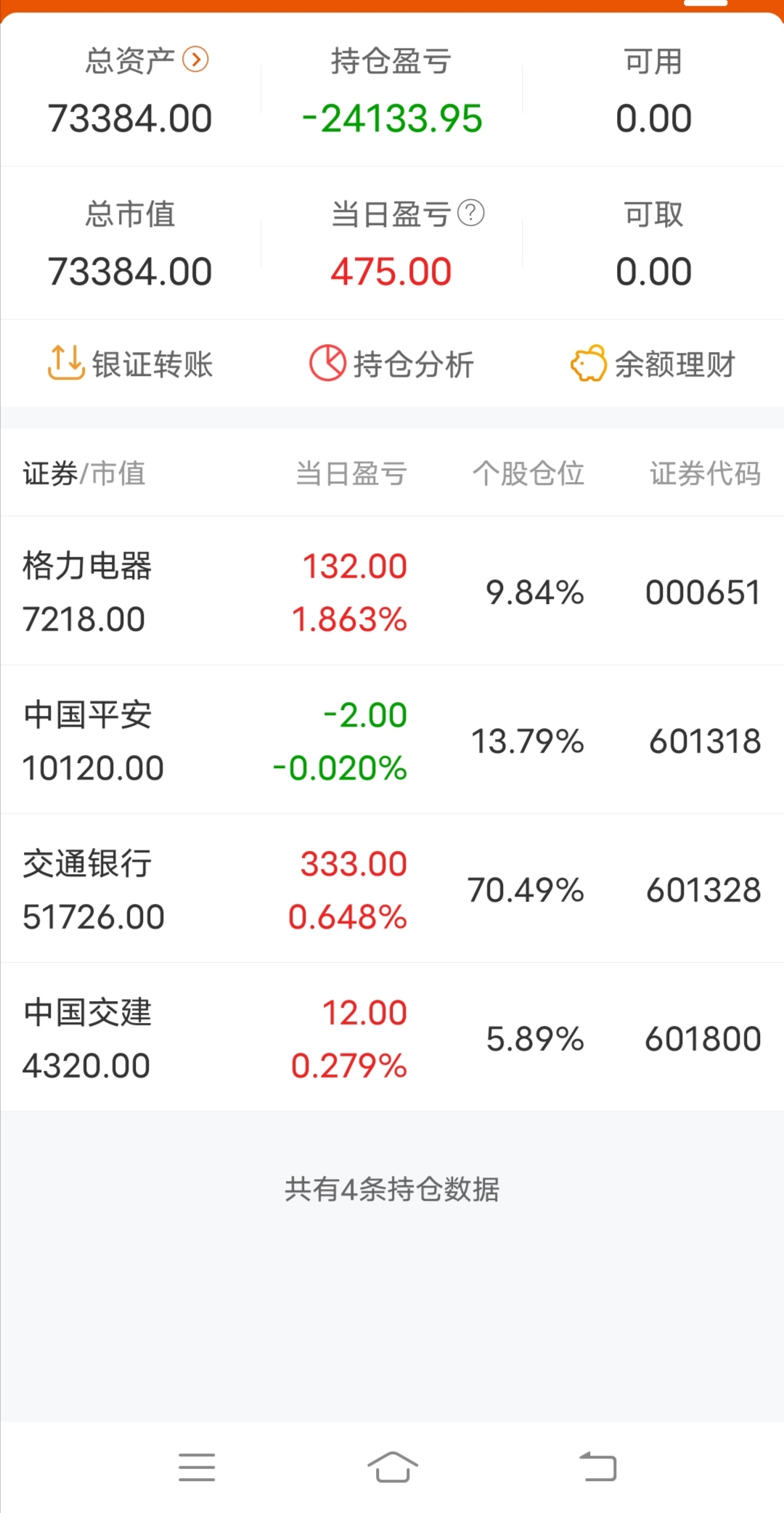Select the 交通银行 holding row

click(x=392, y=889)
